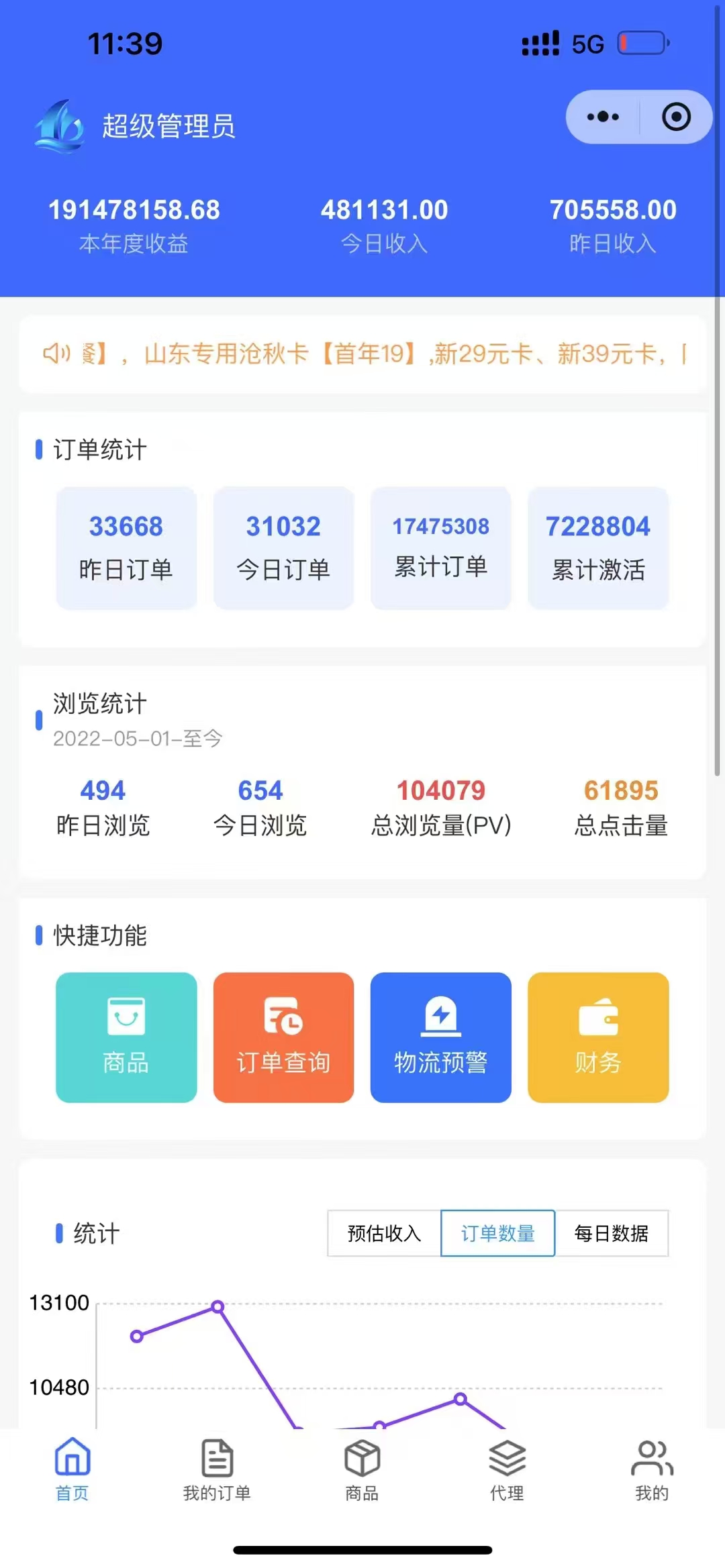This screenshot has width=725, height=1568.
Task: Open the 我的 profile tab
Action: point(651,1469)
